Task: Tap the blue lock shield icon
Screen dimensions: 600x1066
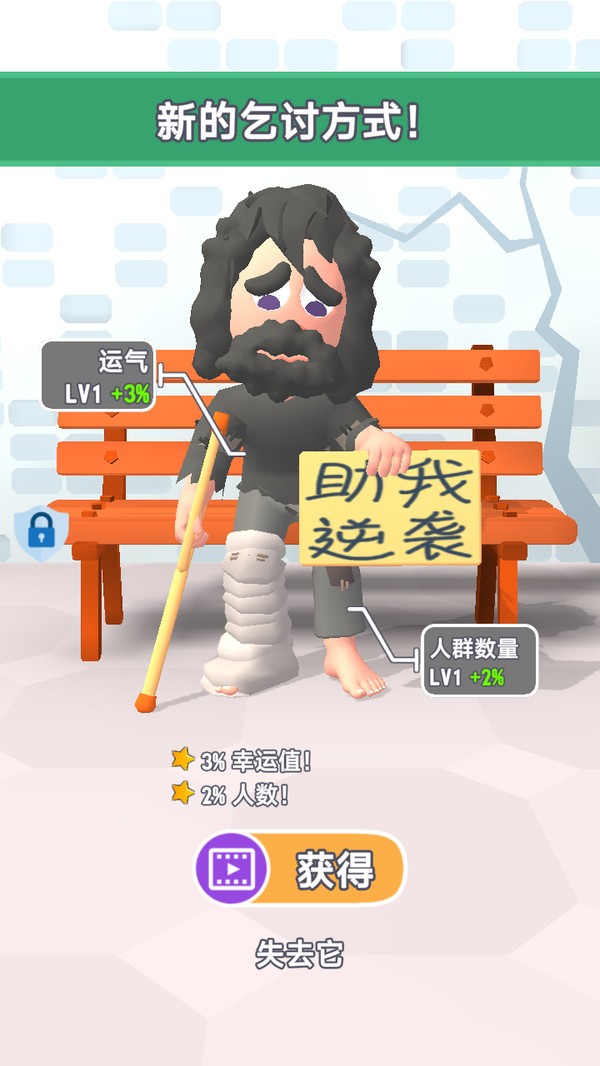Action: (x=41, y=532)
